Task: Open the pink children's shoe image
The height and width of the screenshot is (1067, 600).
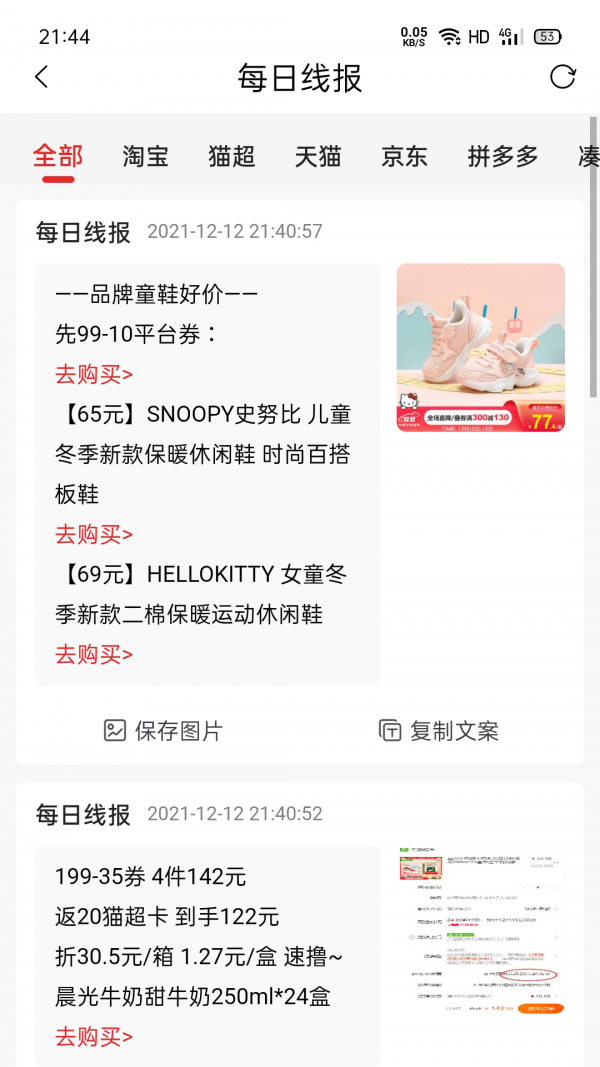Action: (x=480, y=348)
